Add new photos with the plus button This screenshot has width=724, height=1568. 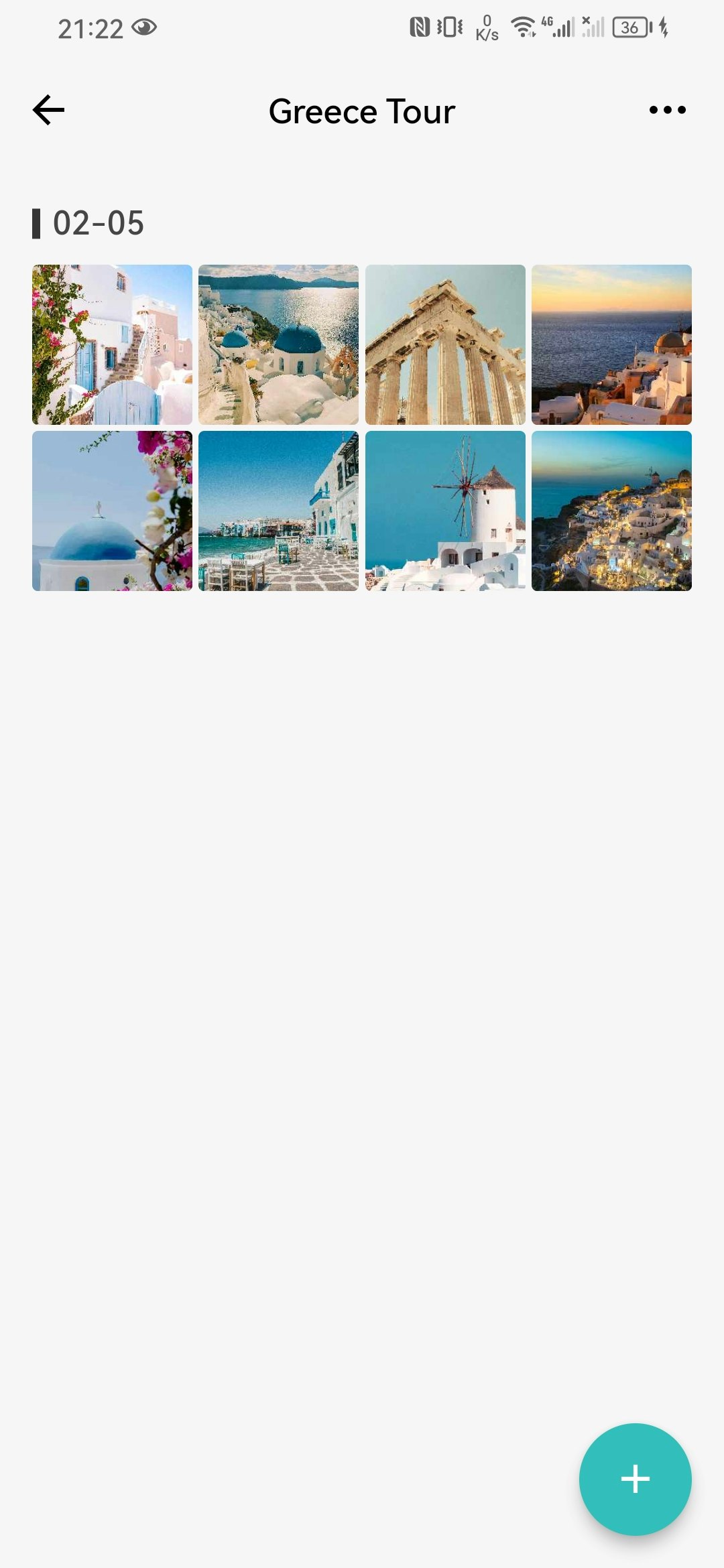click(635, 1479)
